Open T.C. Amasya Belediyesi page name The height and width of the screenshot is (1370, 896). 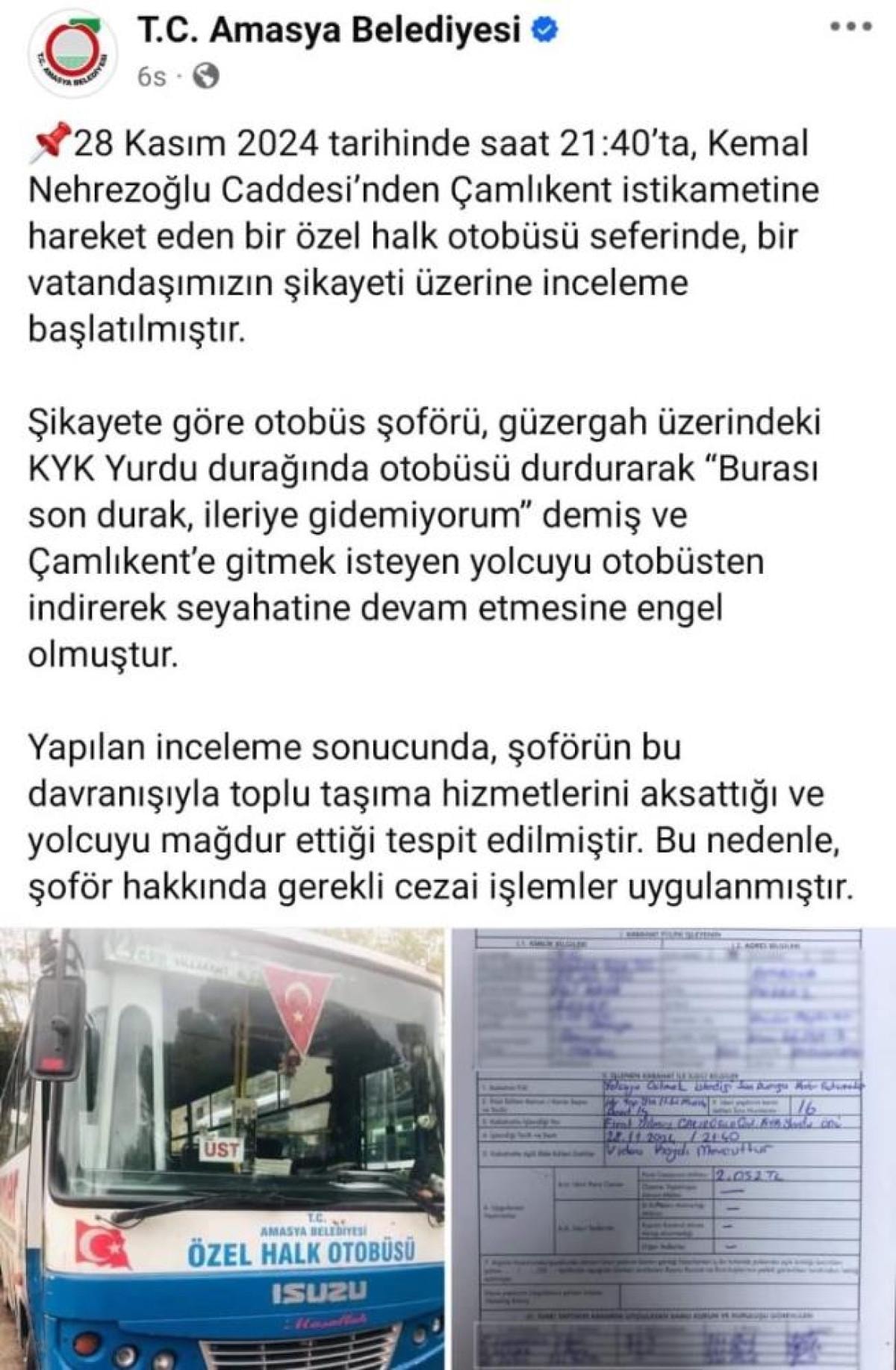(x=329, y=31)
